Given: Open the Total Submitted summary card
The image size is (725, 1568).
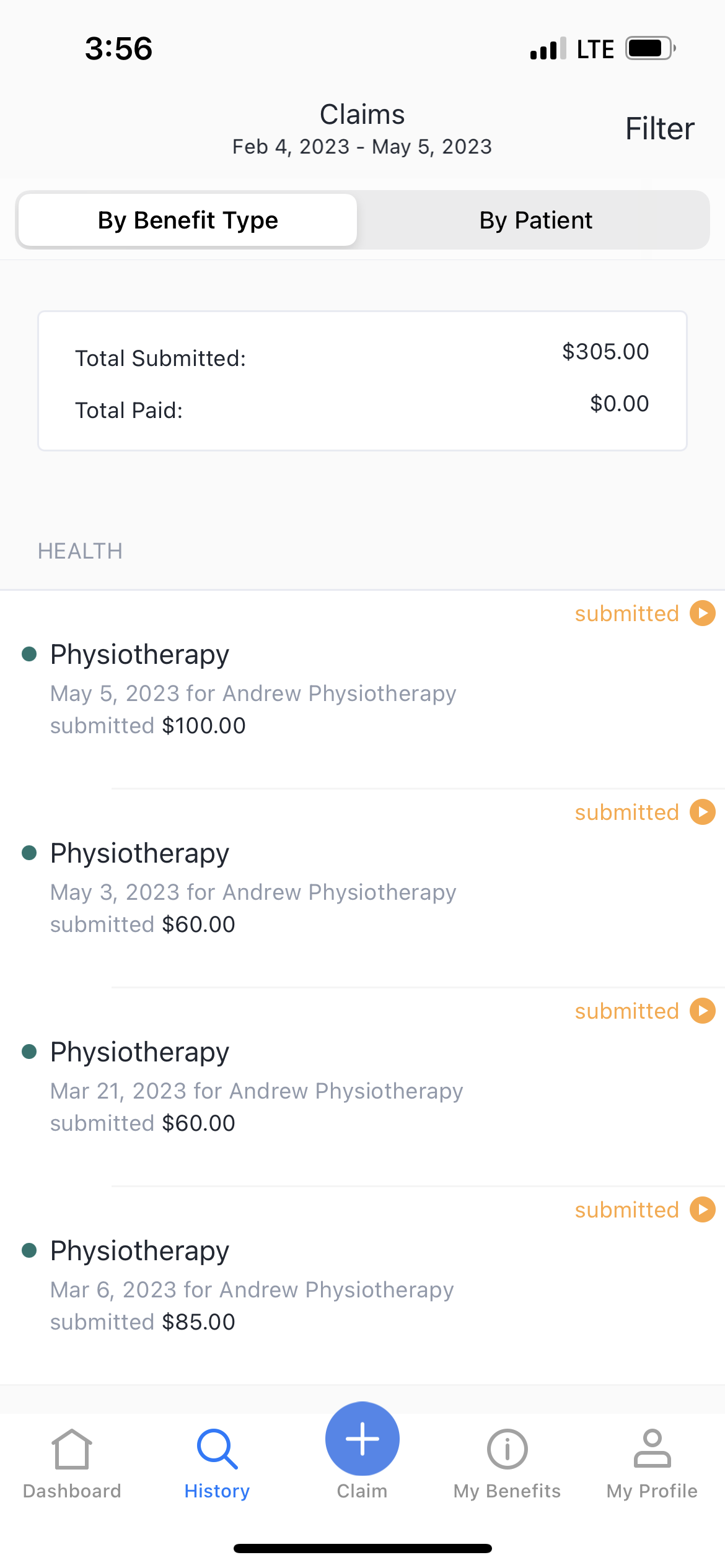Looking at the screenshot, I should click(362, 379).
